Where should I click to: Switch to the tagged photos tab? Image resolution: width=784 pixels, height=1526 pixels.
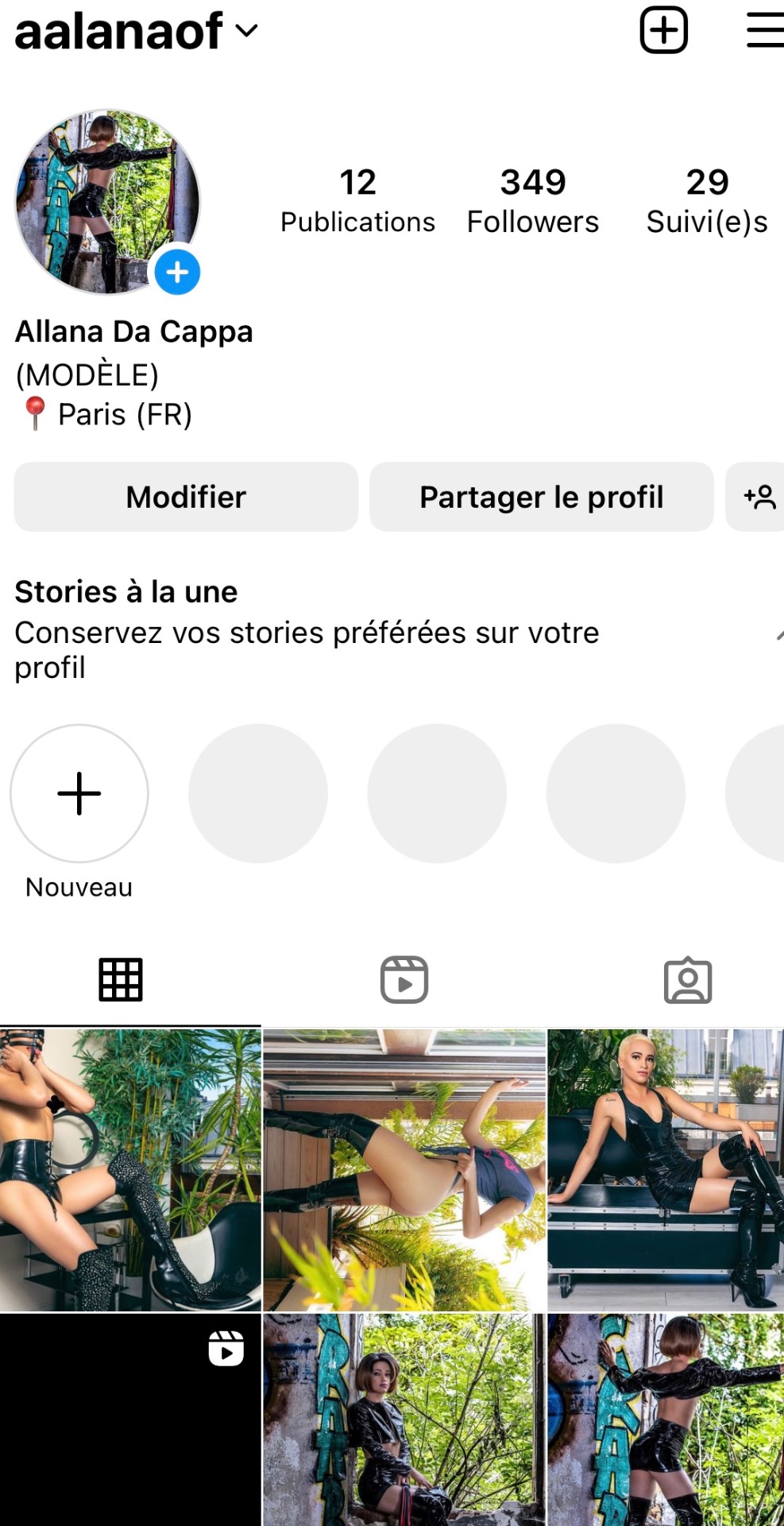coord(688,980)
